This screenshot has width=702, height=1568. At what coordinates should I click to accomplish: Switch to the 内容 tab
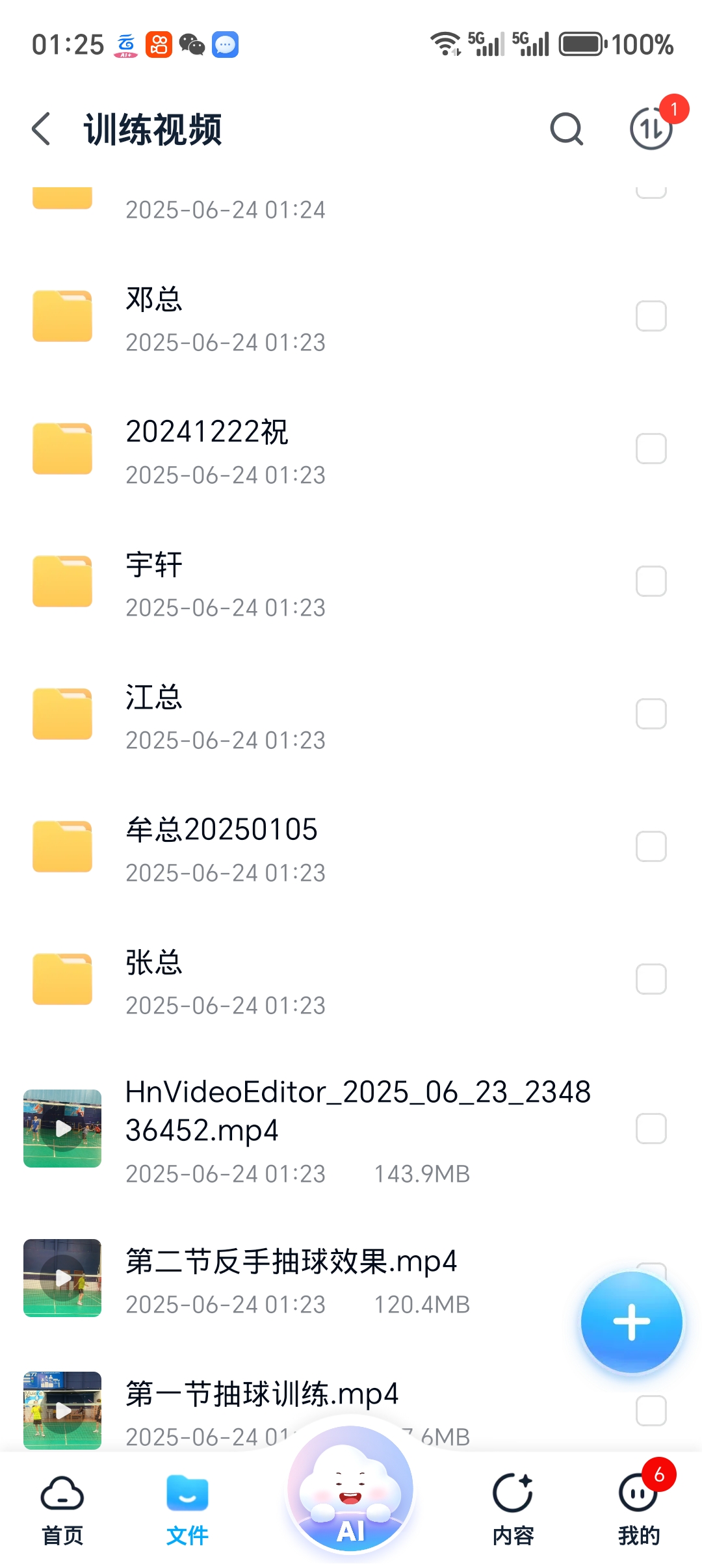513,1509
